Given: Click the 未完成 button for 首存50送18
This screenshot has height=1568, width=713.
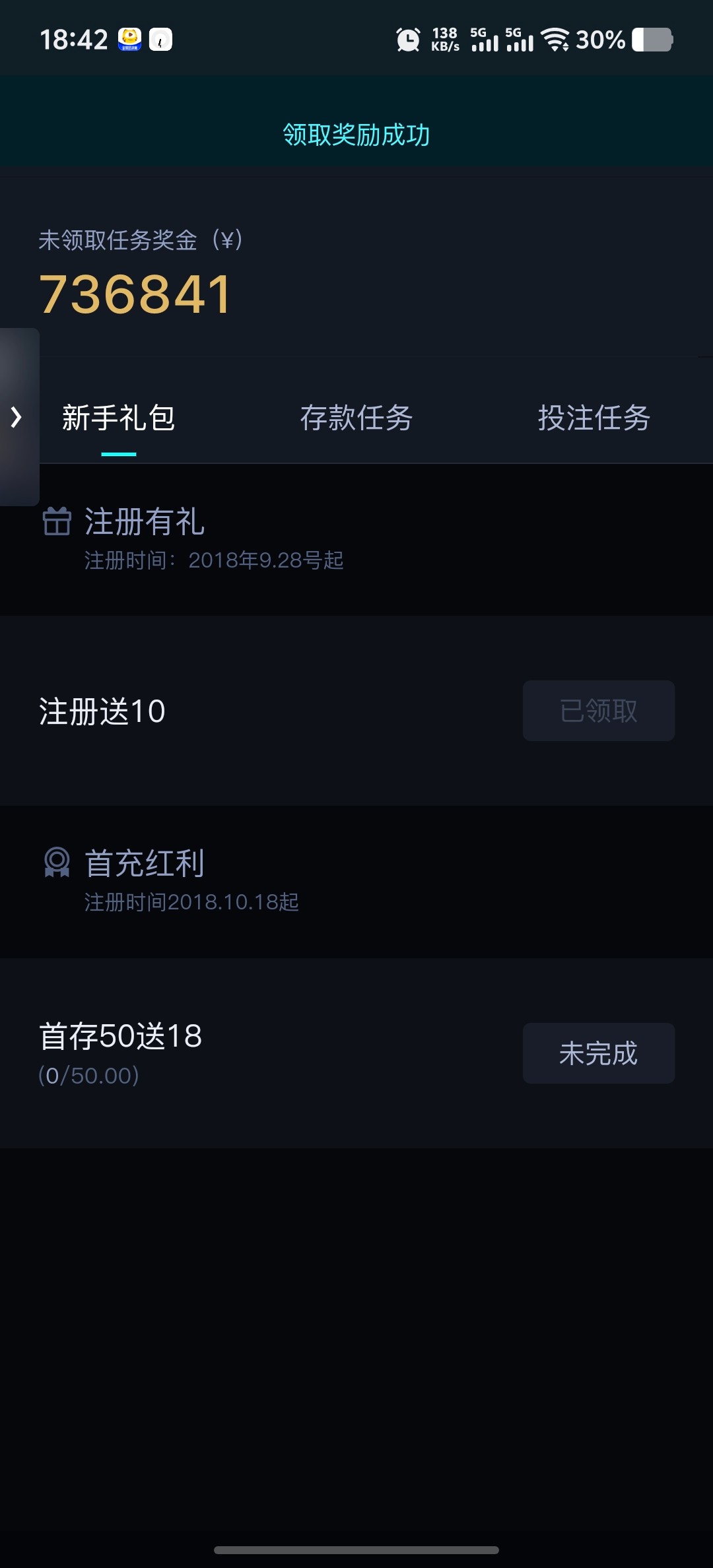Looking at the screenshot, I should [598, 1053].
